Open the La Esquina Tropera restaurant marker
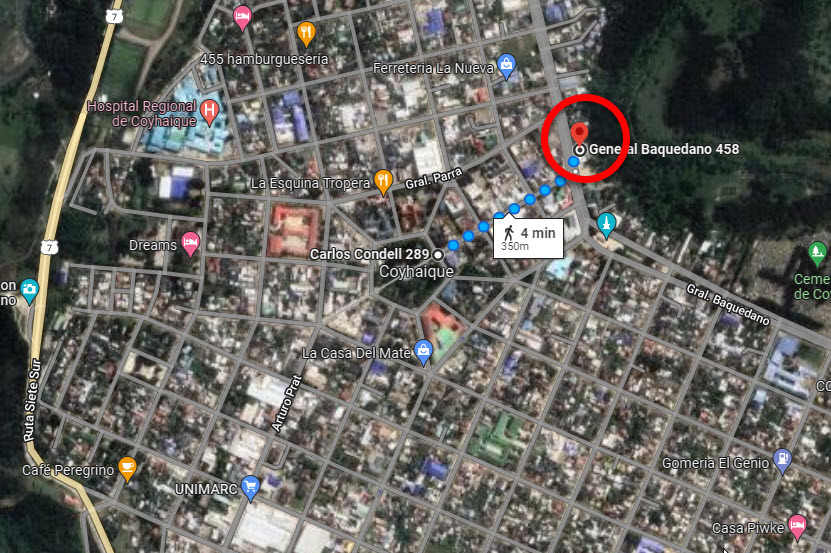This screenshot has width=831, height=553. [x=382, y=181]
